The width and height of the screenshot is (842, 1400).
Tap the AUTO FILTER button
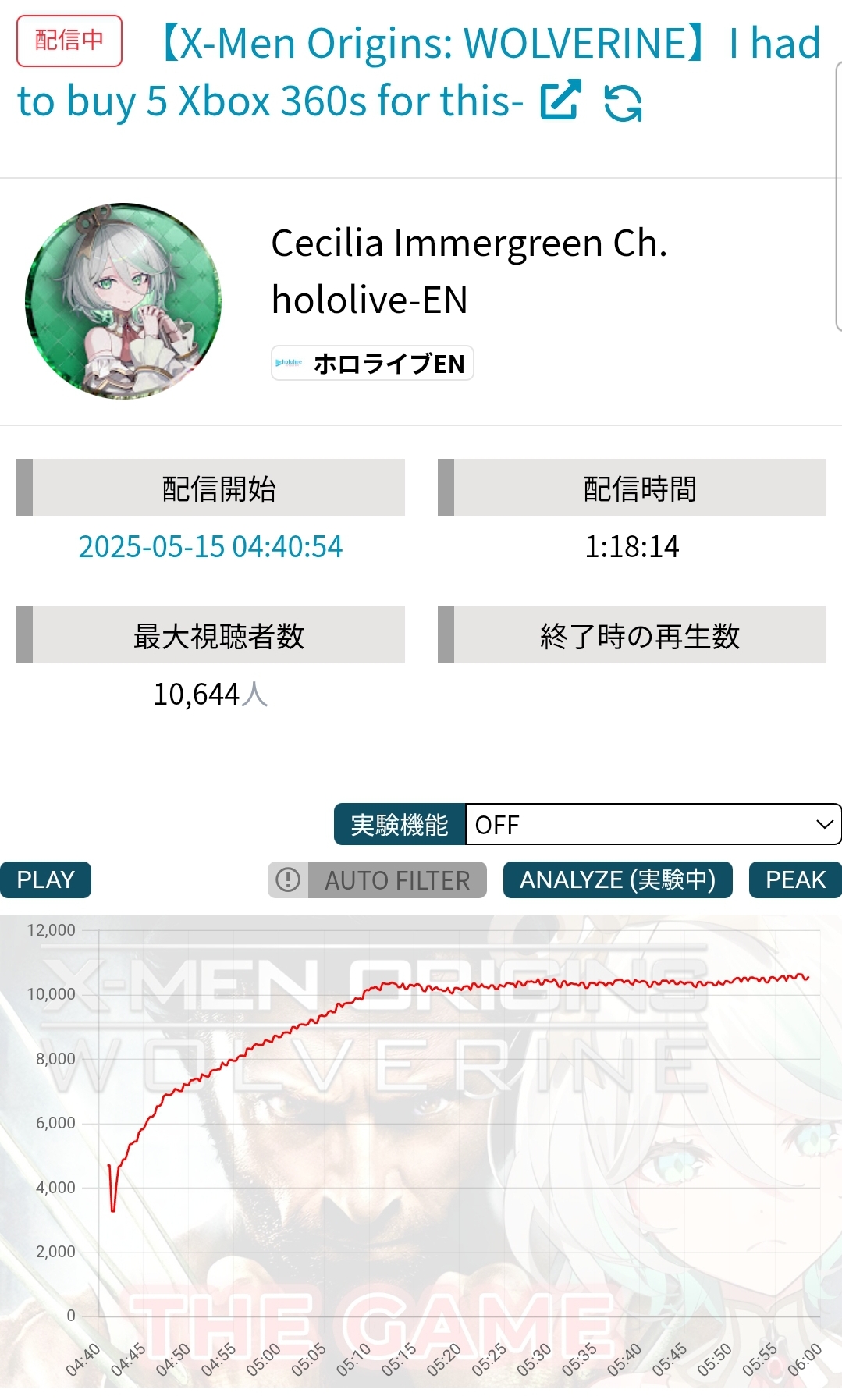pyautogui.click(x=377, y=879)
